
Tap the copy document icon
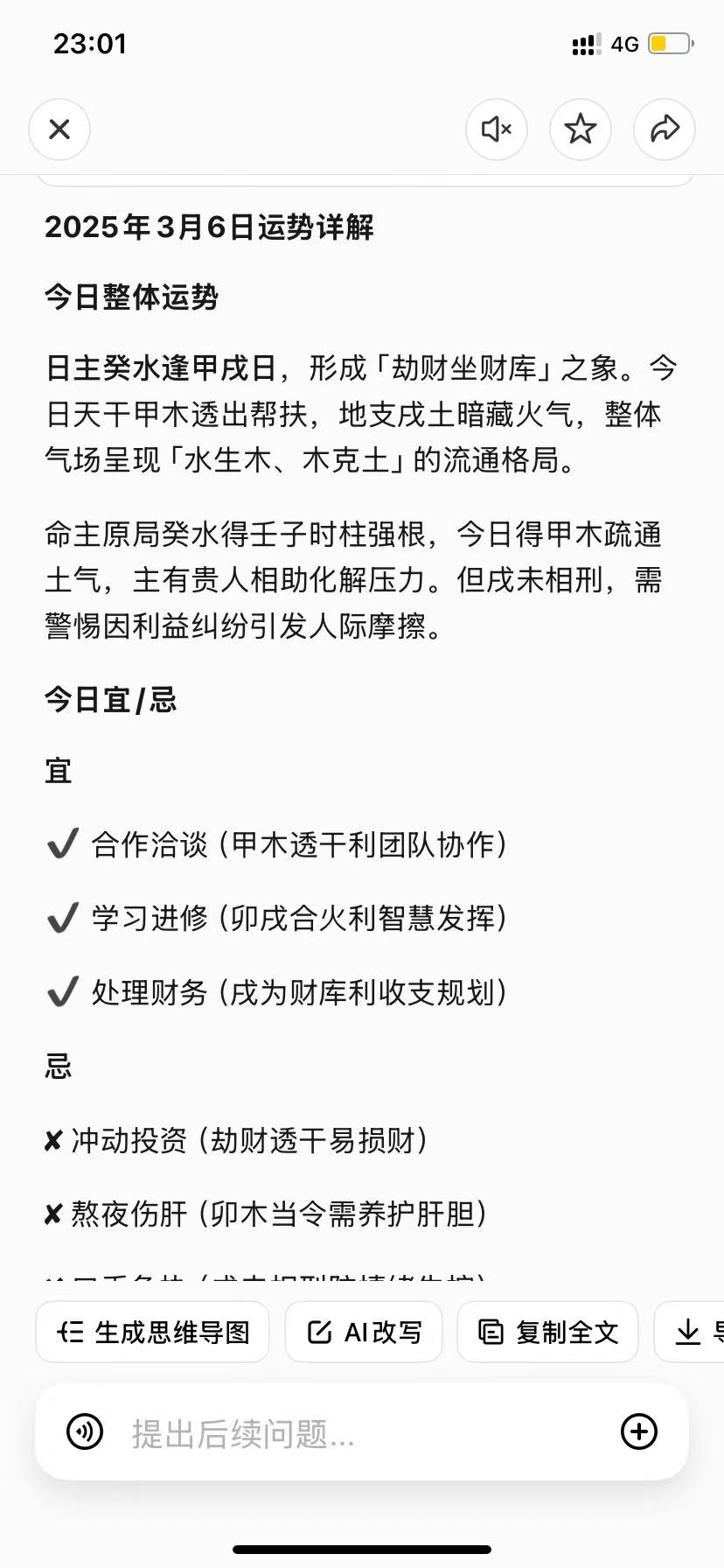click(492, 1331)
